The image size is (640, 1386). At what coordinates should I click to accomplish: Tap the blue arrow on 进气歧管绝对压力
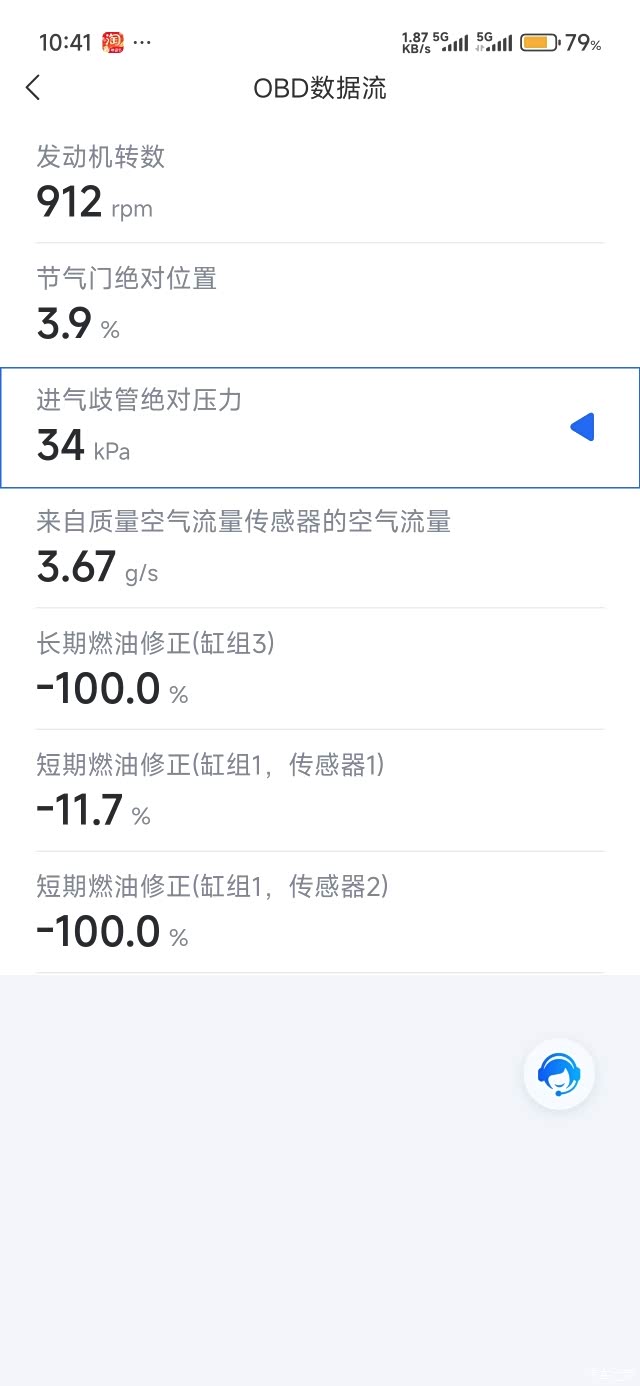[x=582, y=427]
